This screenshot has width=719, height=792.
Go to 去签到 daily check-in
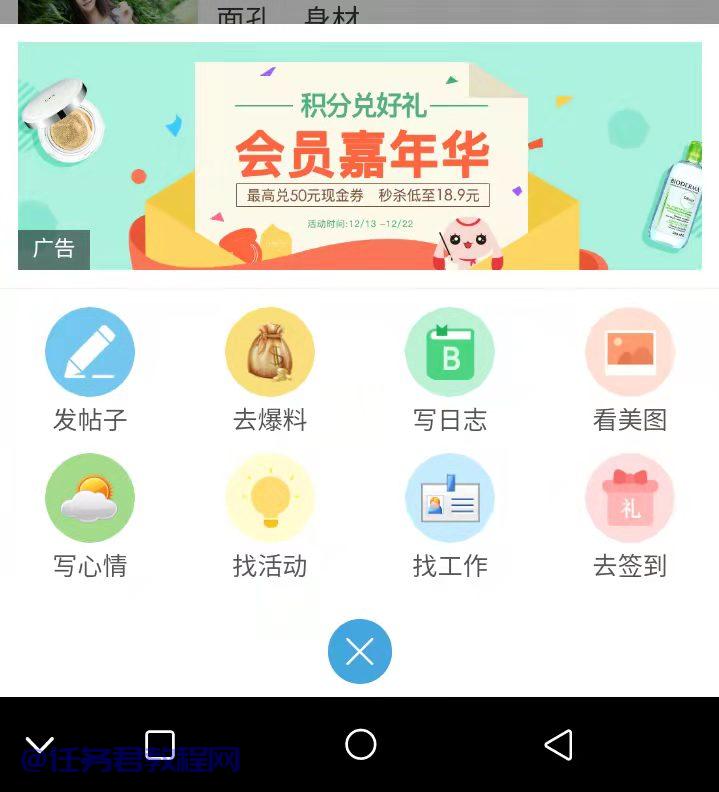click(x=630, y=498)
